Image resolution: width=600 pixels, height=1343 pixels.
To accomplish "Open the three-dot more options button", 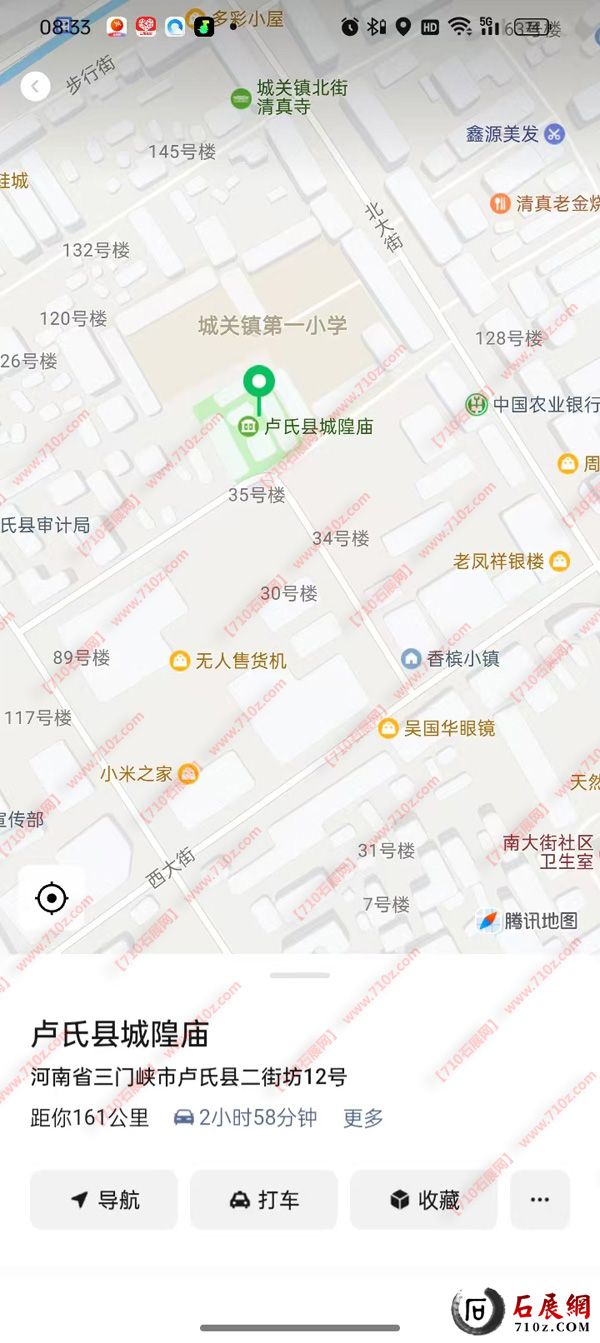I will pos(540,1200).
